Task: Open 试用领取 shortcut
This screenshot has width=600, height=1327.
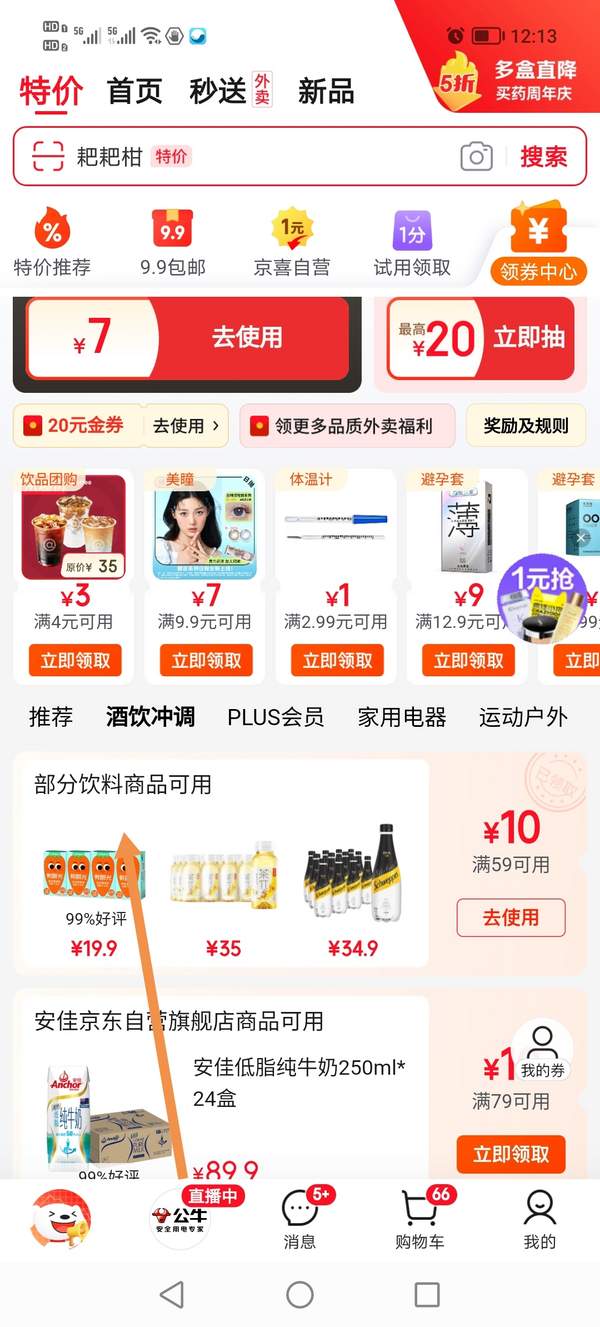Action: (412, 244)
